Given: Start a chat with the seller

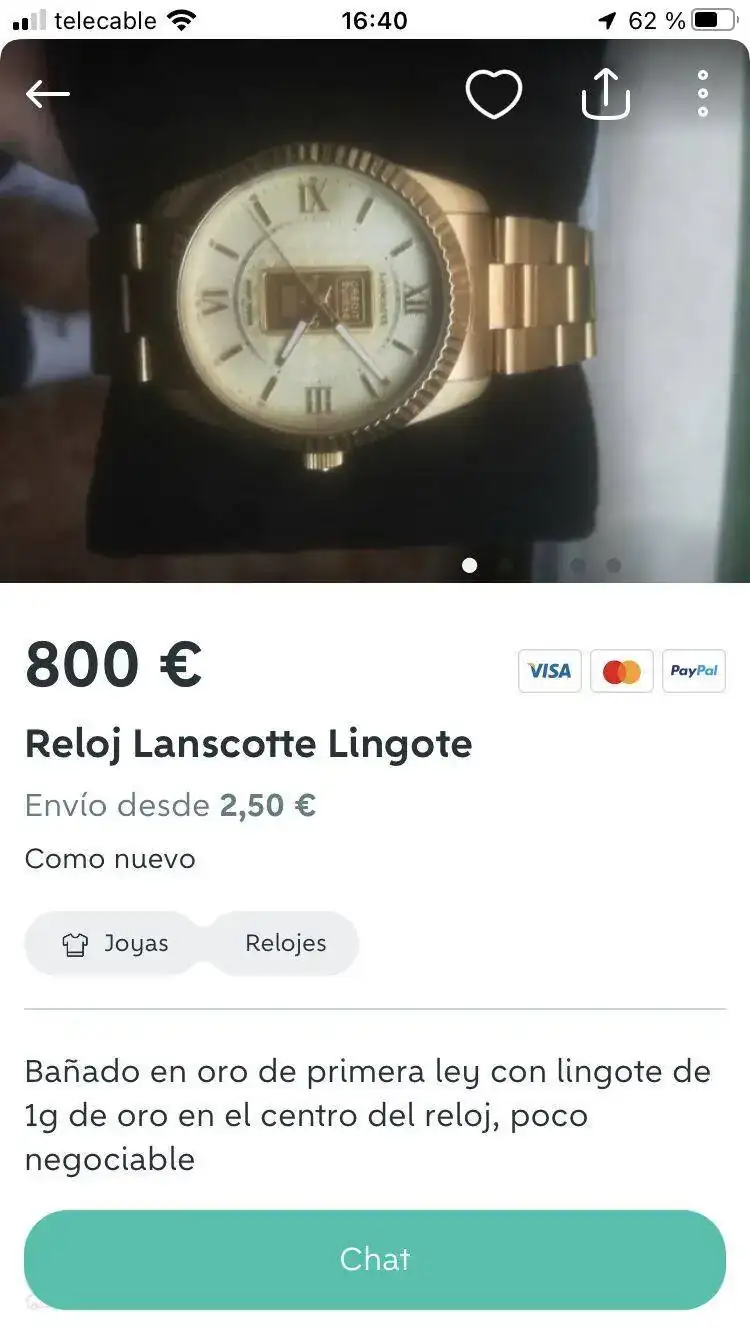Looking at the screenshot, I should pos(375,1259).
